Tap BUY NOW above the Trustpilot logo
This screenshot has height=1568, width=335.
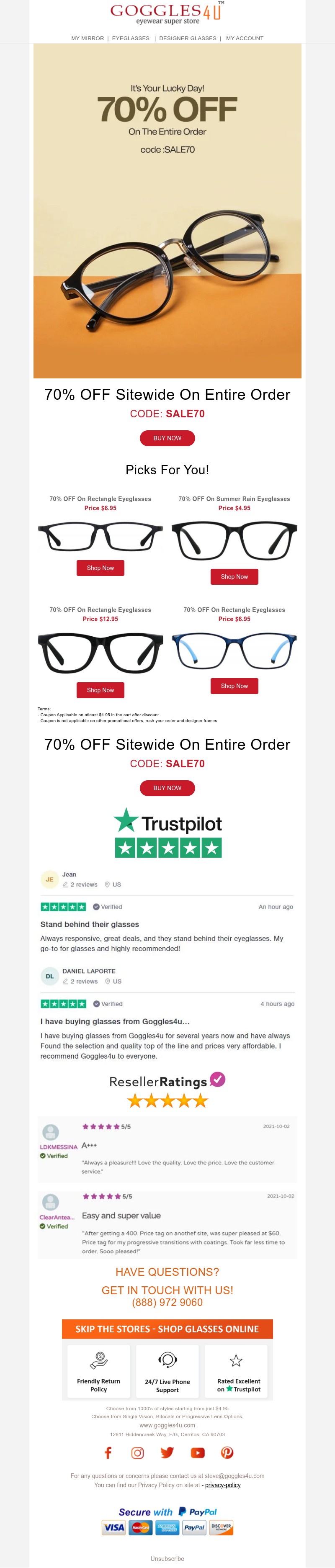[x=167, y=788]
